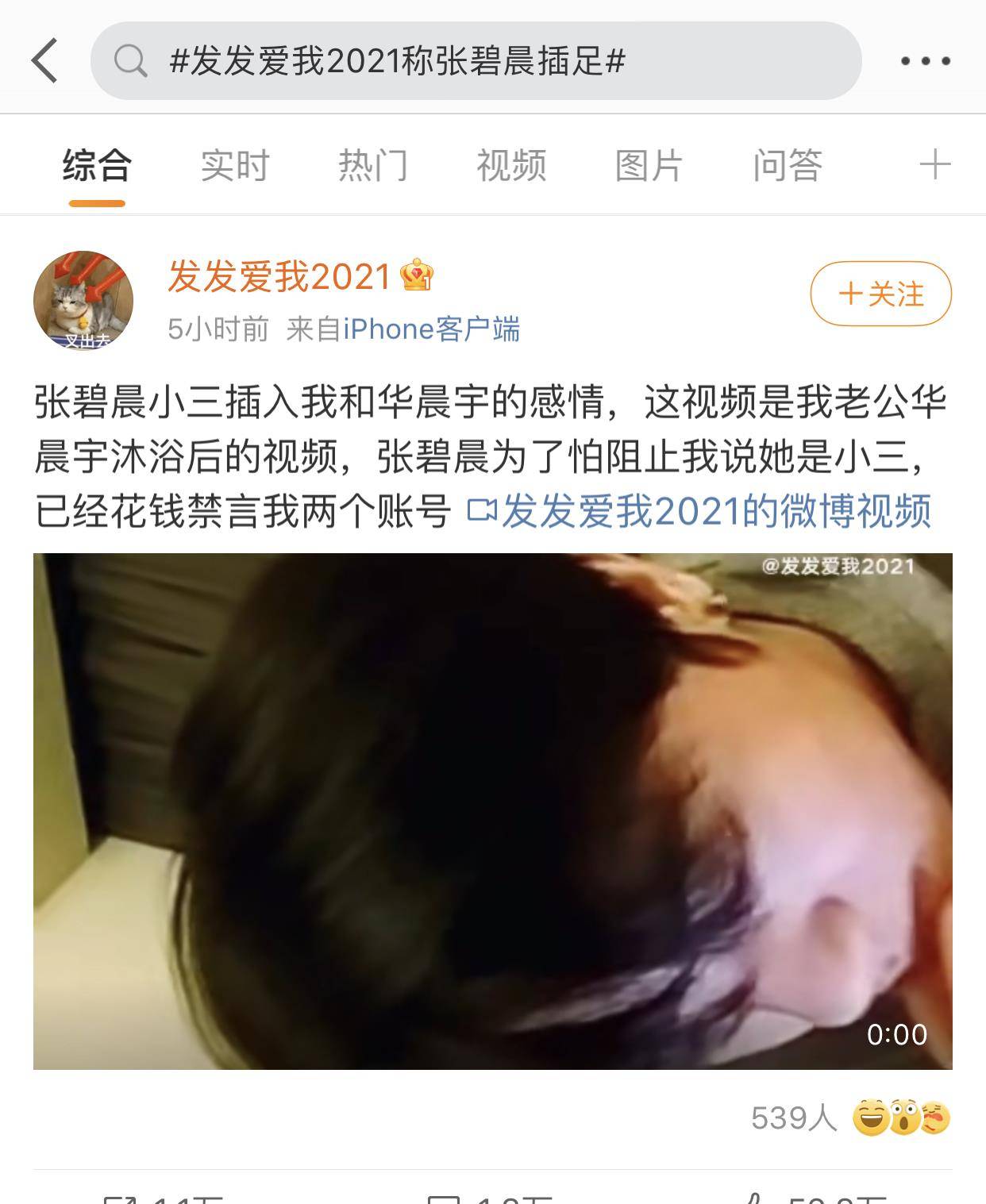View the 539人 reactions
Screen dimensions: 986x1204
click(849, 1117)
